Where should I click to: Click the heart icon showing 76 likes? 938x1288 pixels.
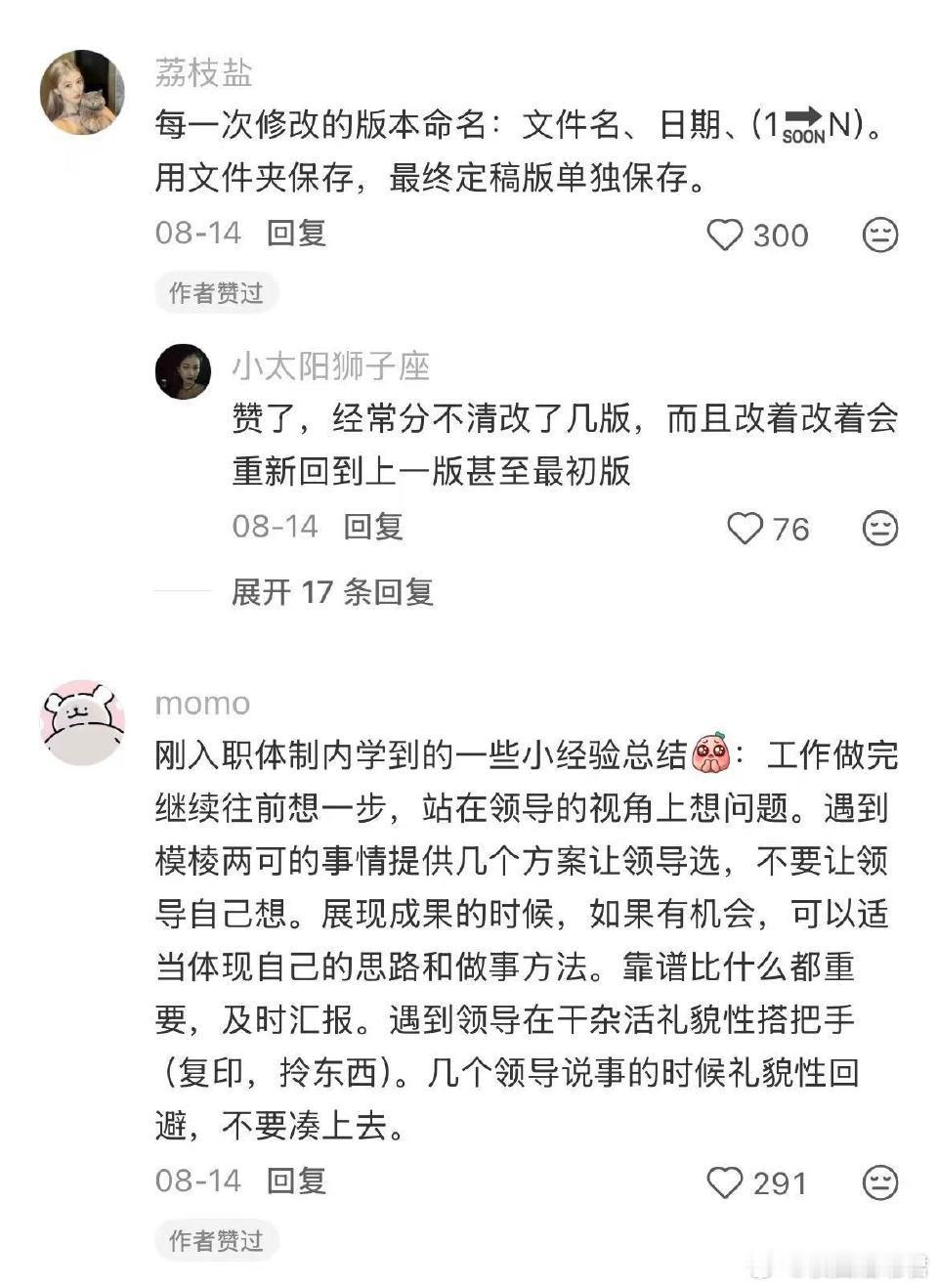[746, 530]
